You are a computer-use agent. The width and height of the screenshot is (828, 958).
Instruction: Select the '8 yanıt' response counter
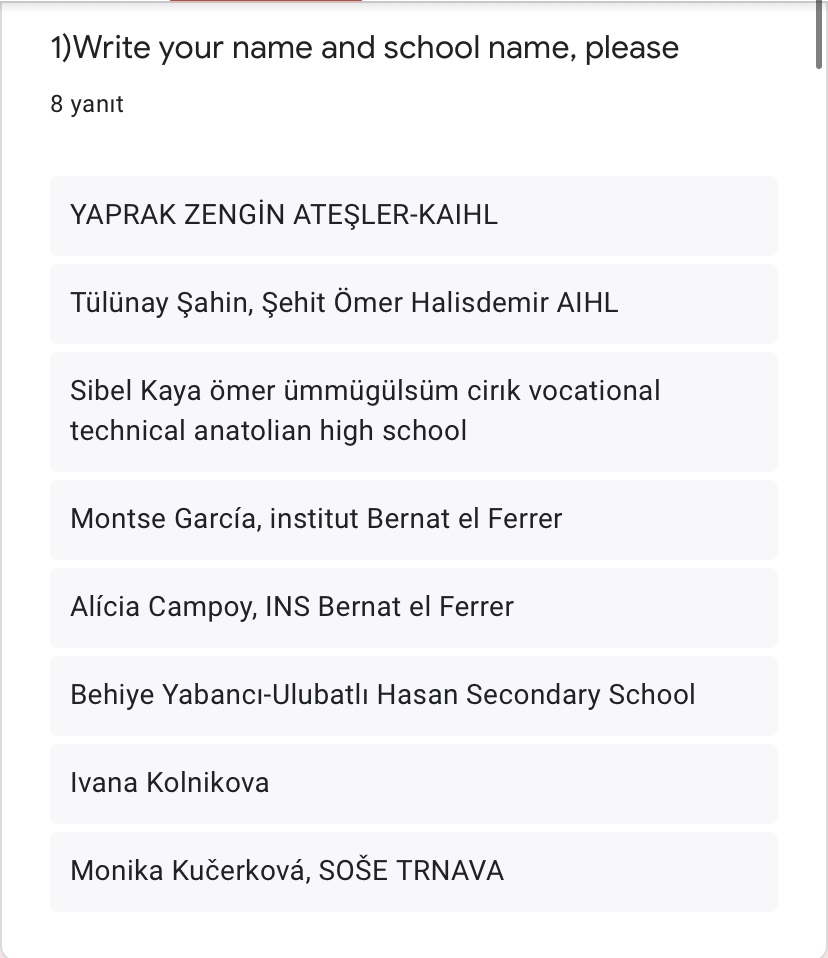(86, 103)
